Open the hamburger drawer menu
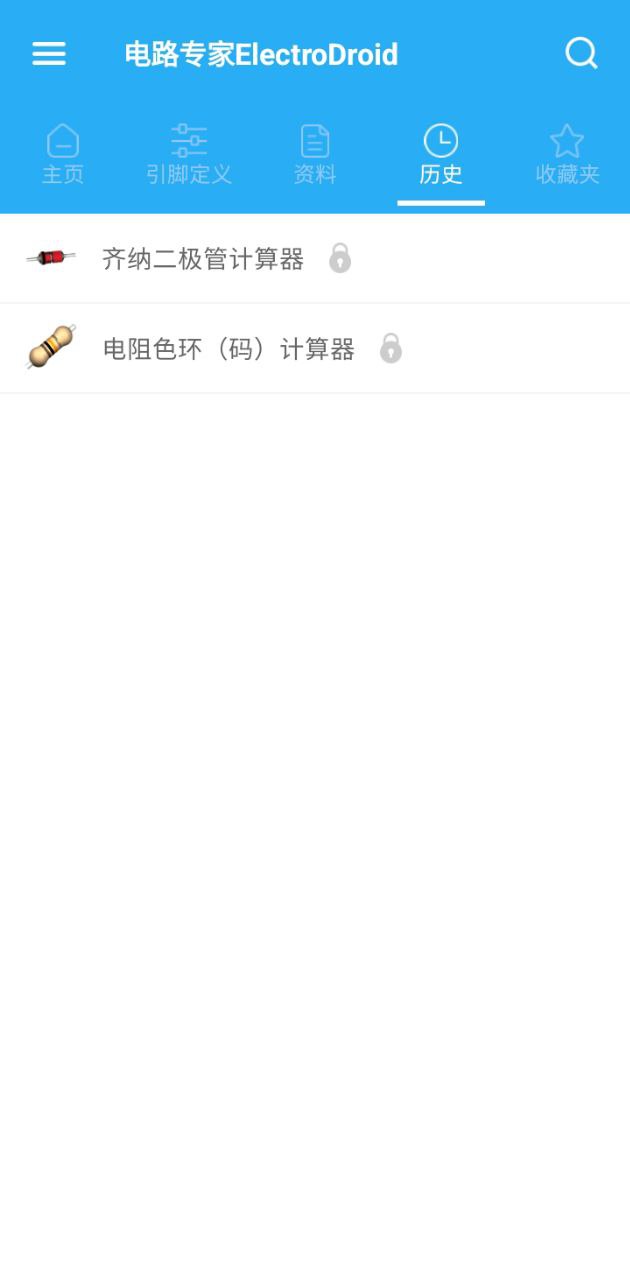This screenshot has height=1280, width=630. [49, 54]
